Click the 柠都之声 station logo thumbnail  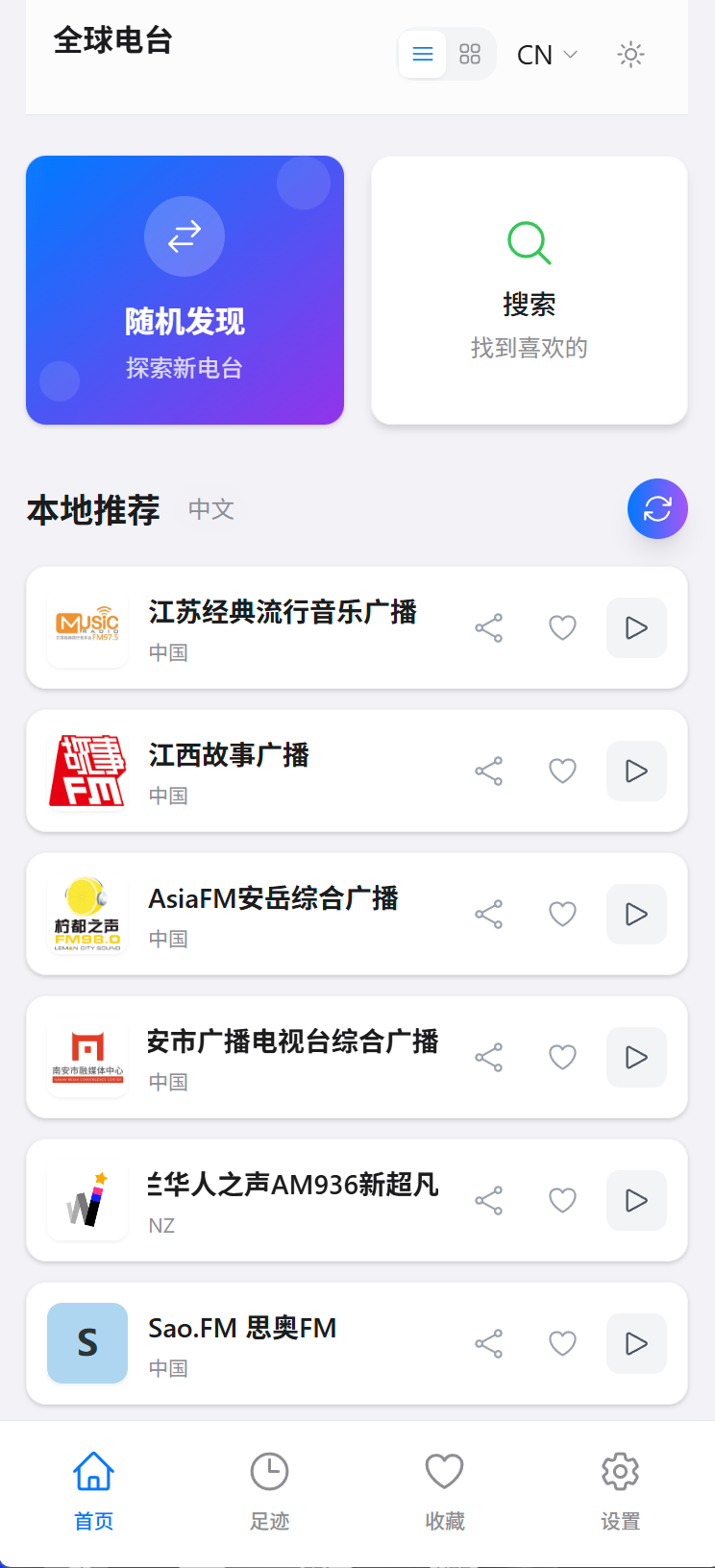(87, 914)
